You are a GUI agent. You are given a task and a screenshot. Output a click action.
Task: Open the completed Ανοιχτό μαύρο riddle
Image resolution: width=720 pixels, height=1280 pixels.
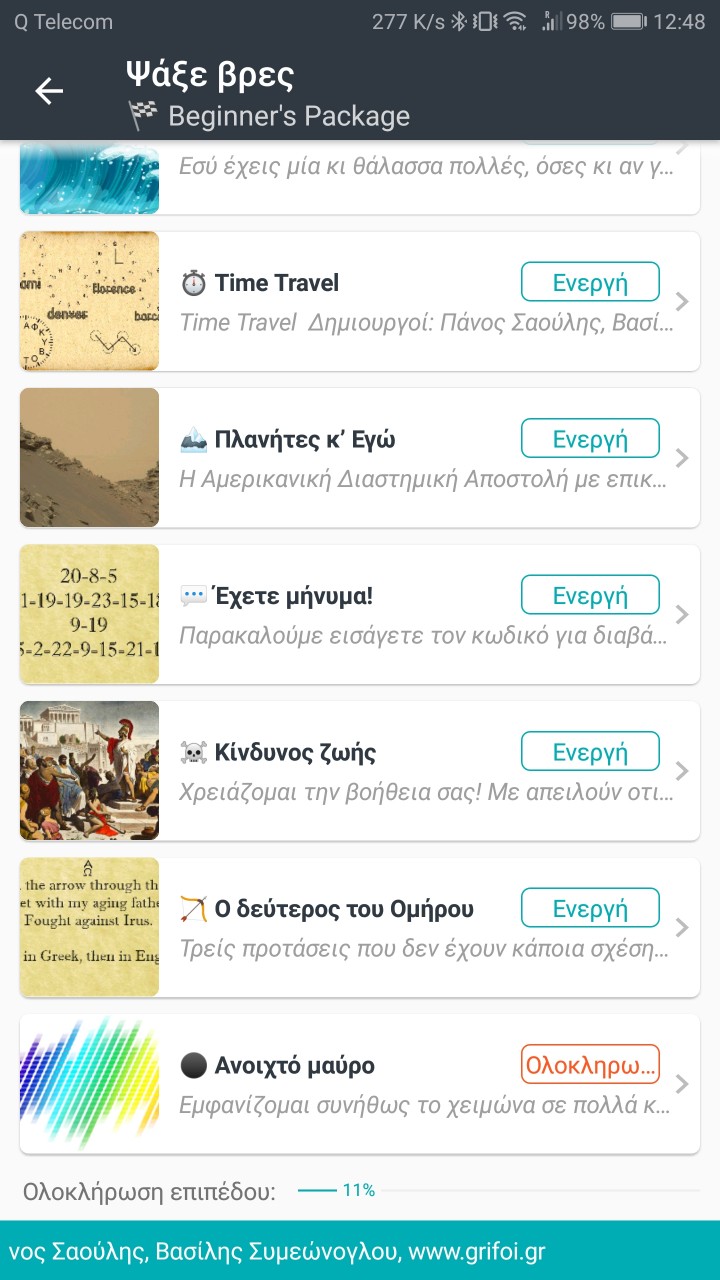click(x=360, y=1084)
